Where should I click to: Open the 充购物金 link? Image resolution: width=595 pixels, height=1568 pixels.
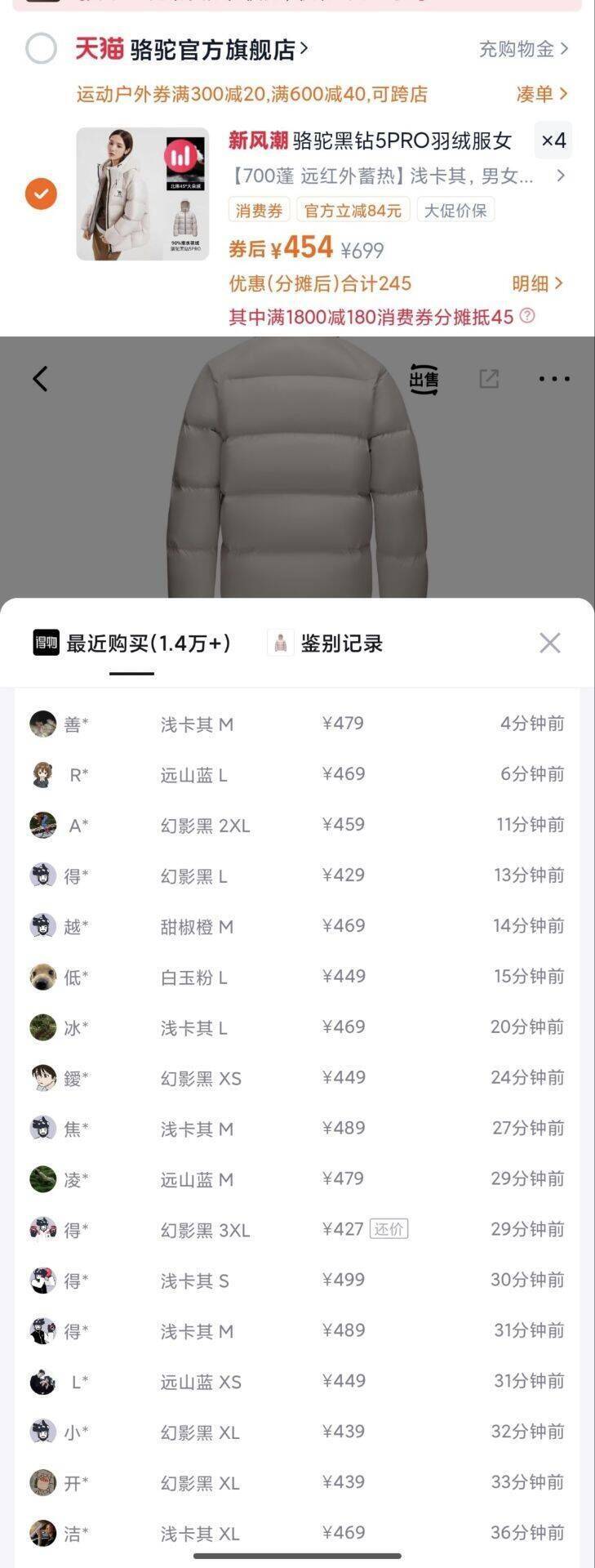(x=522, y=50)
